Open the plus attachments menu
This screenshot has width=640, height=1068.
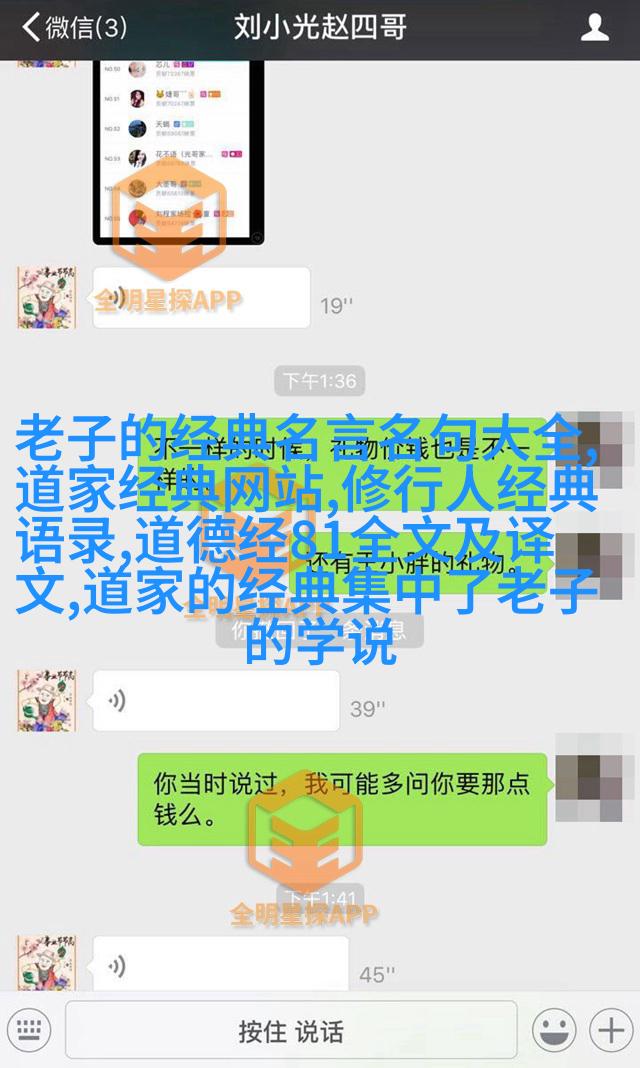[x=609, y=1029]
